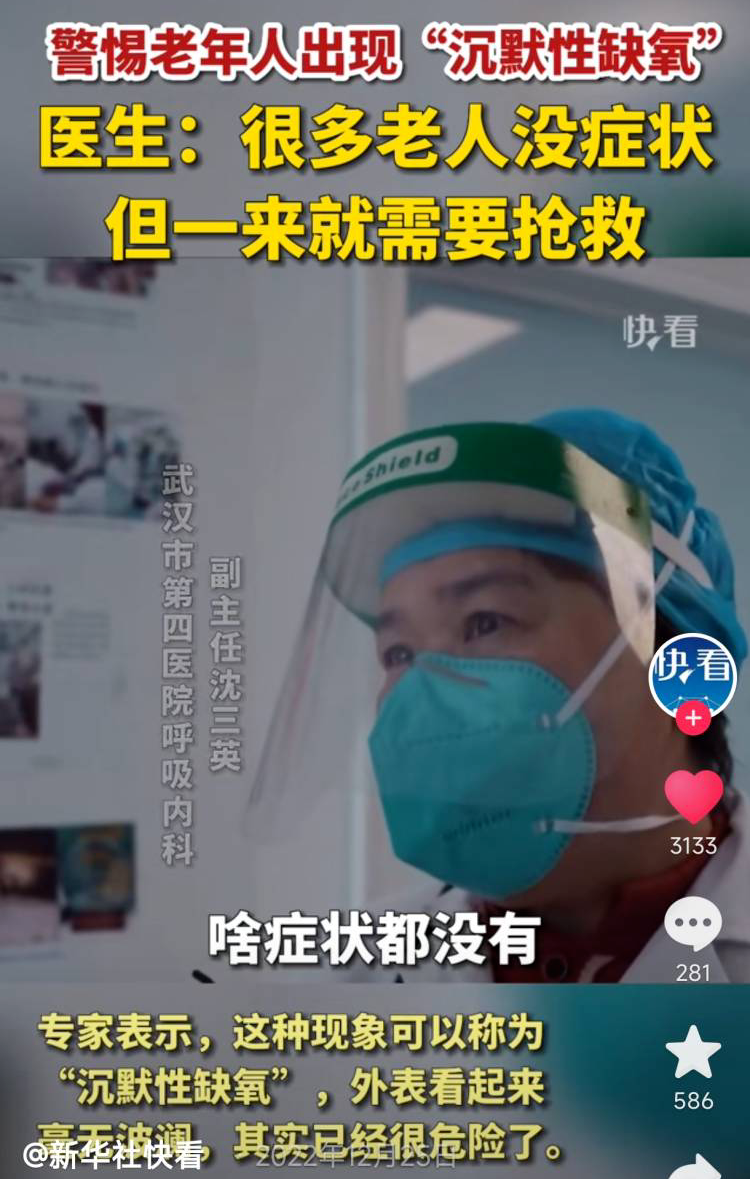Open the 快看 account avatar
This screenshot has height=1179, width=750.
pyautogui.click(x=692, y=673)
